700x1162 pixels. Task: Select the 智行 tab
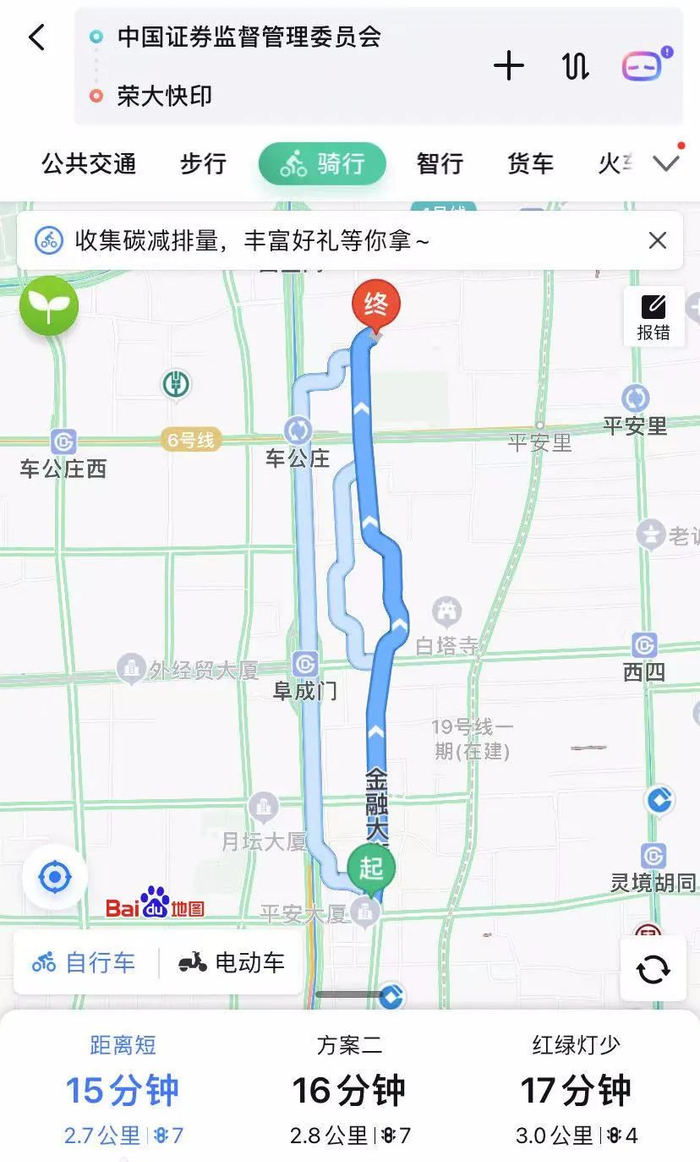[x=440, y=164]
